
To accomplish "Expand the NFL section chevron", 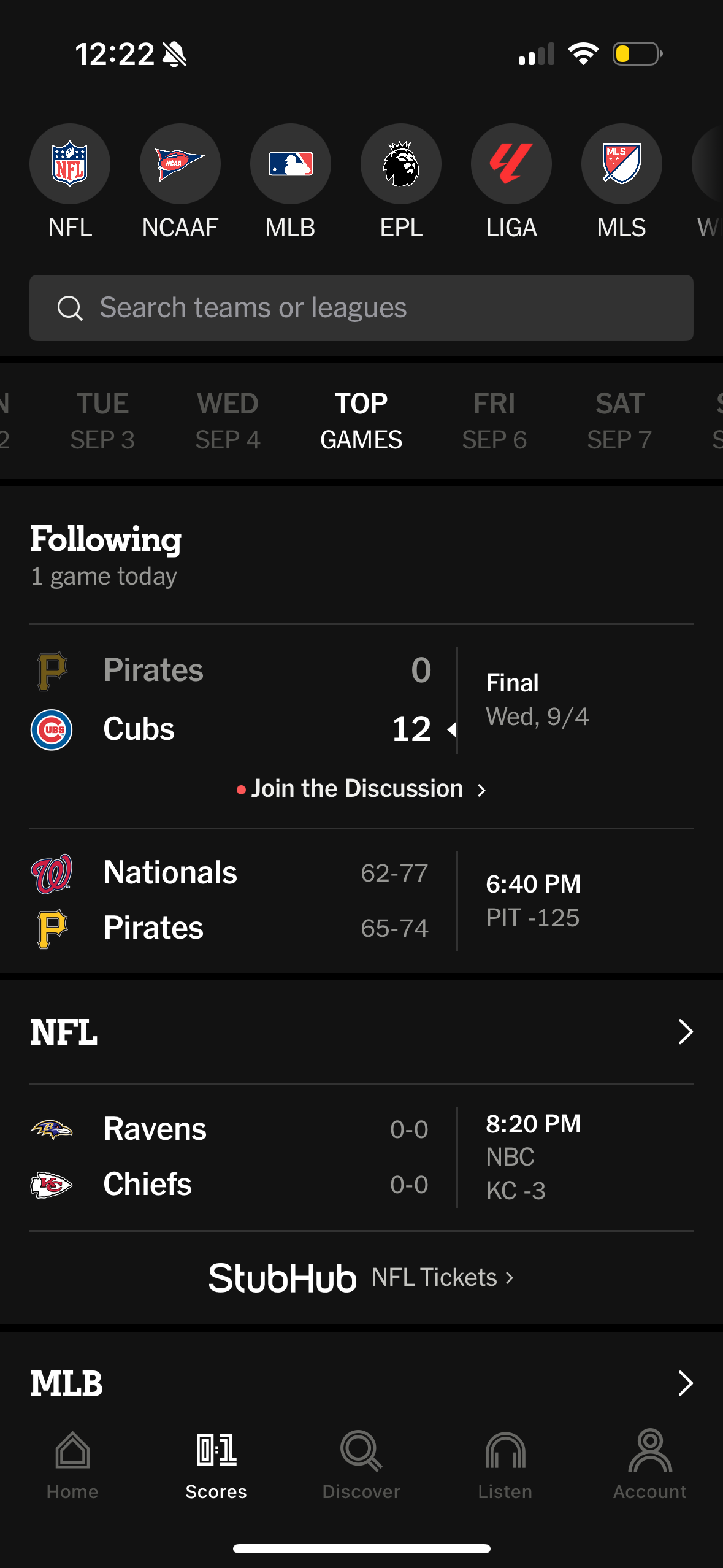I will 686,1032.
